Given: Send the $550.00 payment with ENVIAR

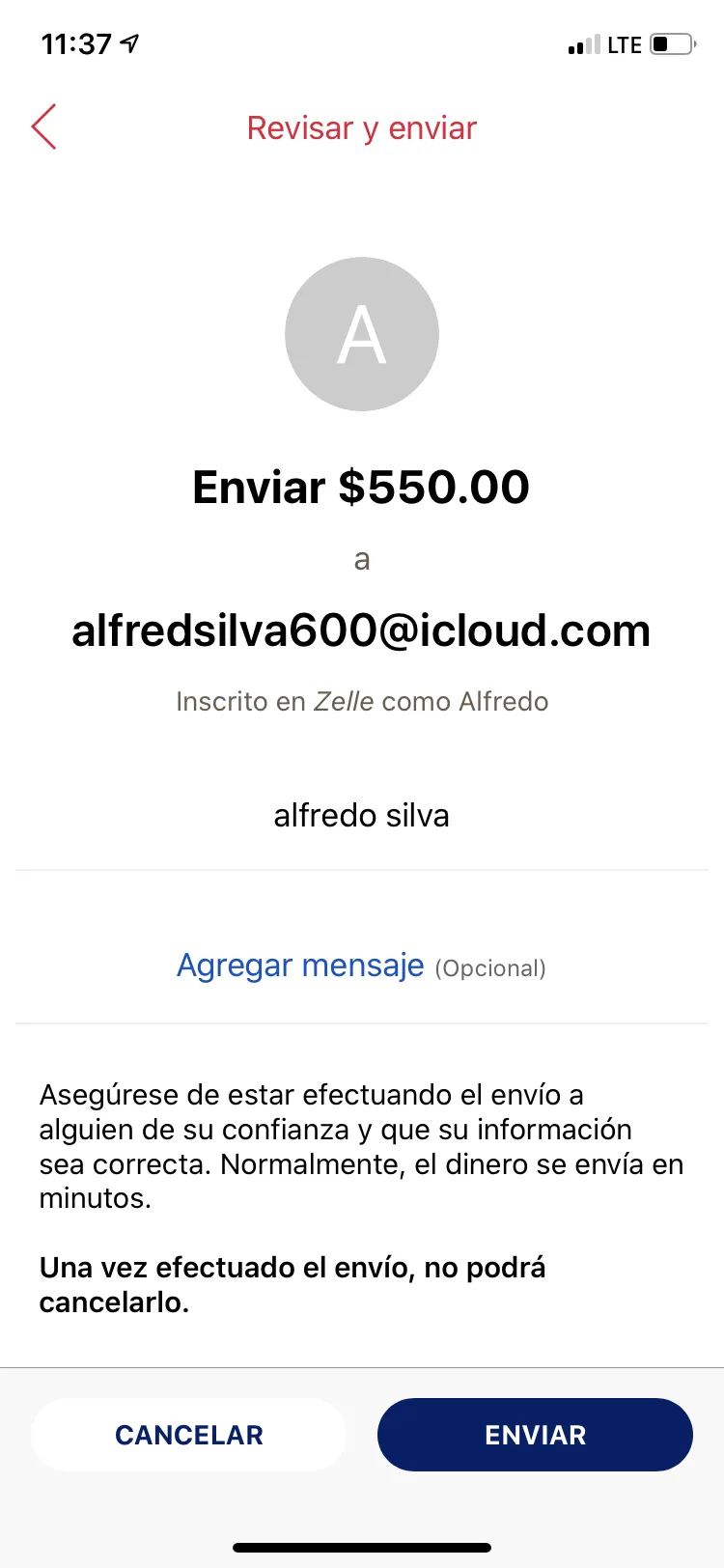Looking at the screenshot, I should pos(535,1435).
